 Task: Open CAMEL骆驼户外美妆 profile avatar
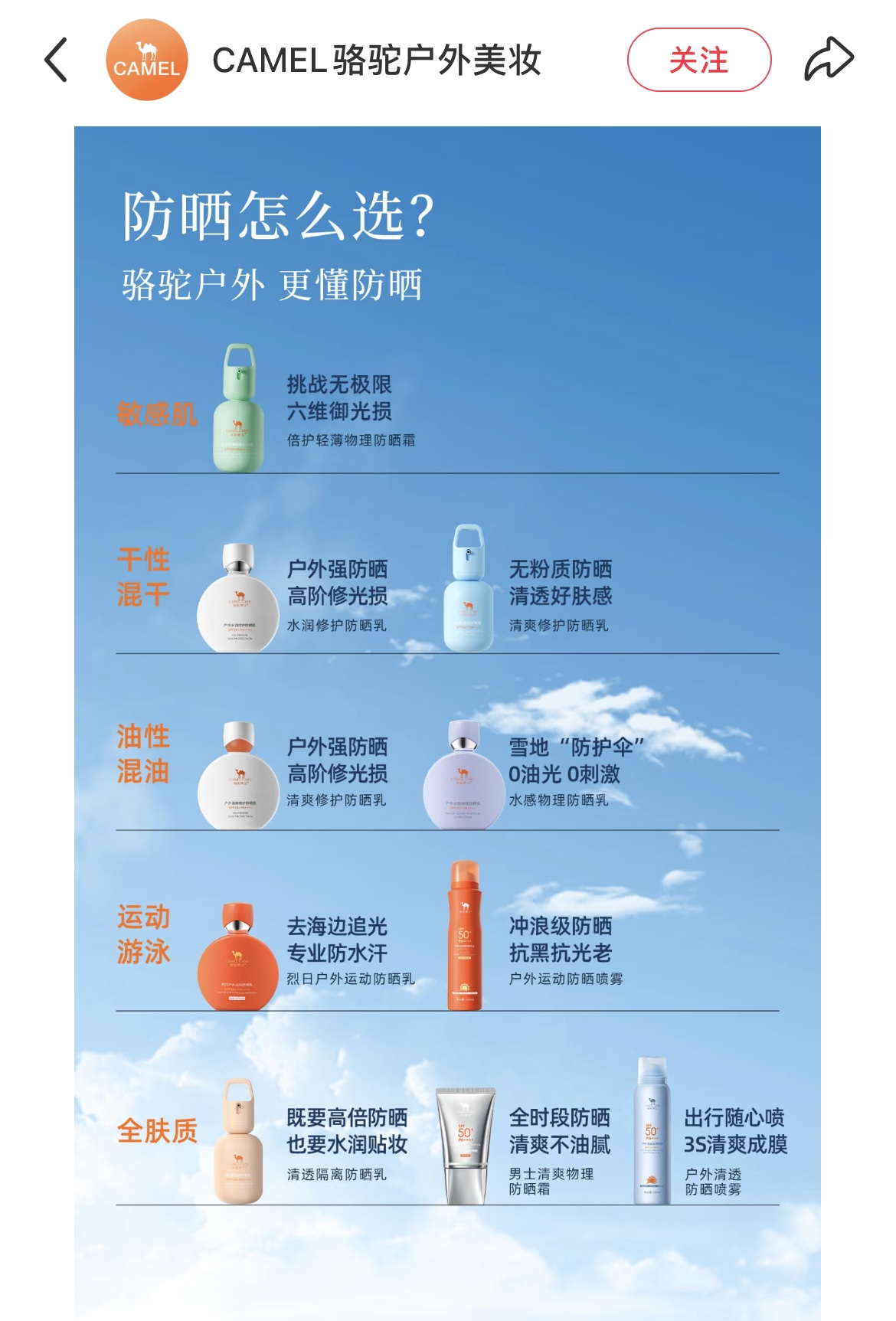[x=146, y=60]
